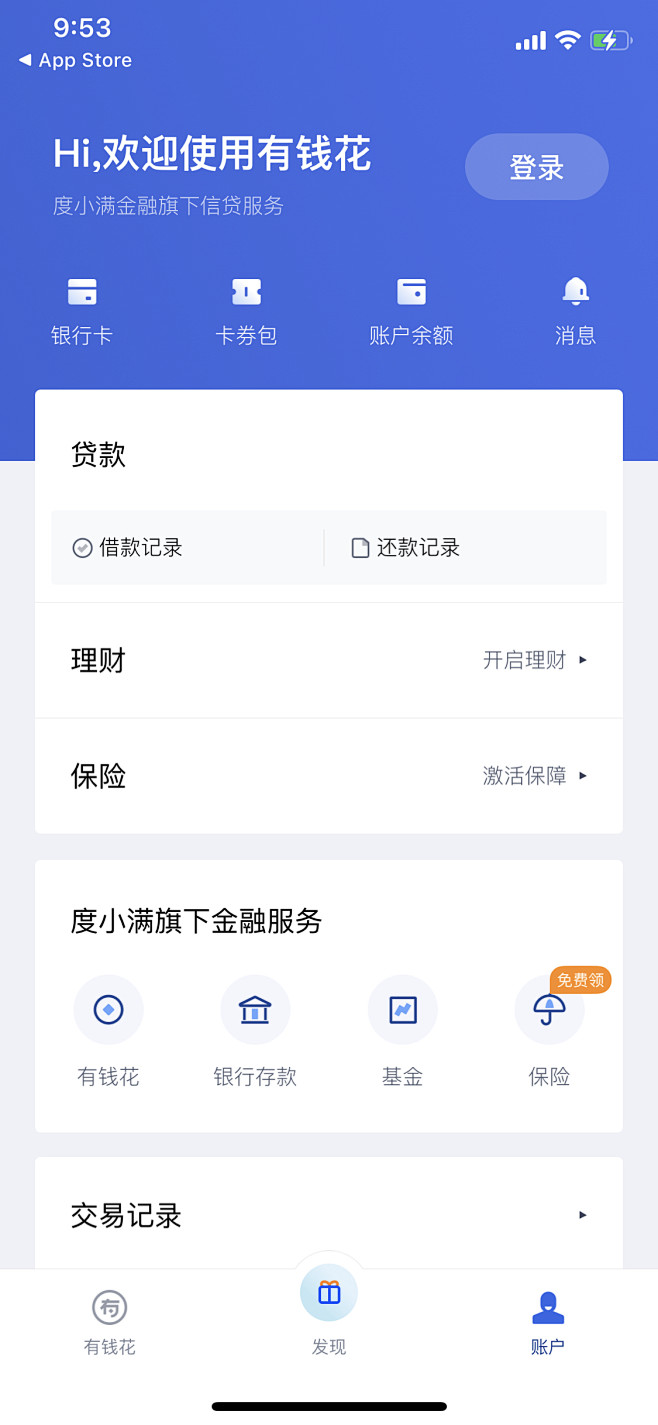
Task: Open the 保险 row to 激活保障
Action: pos(329,776)
